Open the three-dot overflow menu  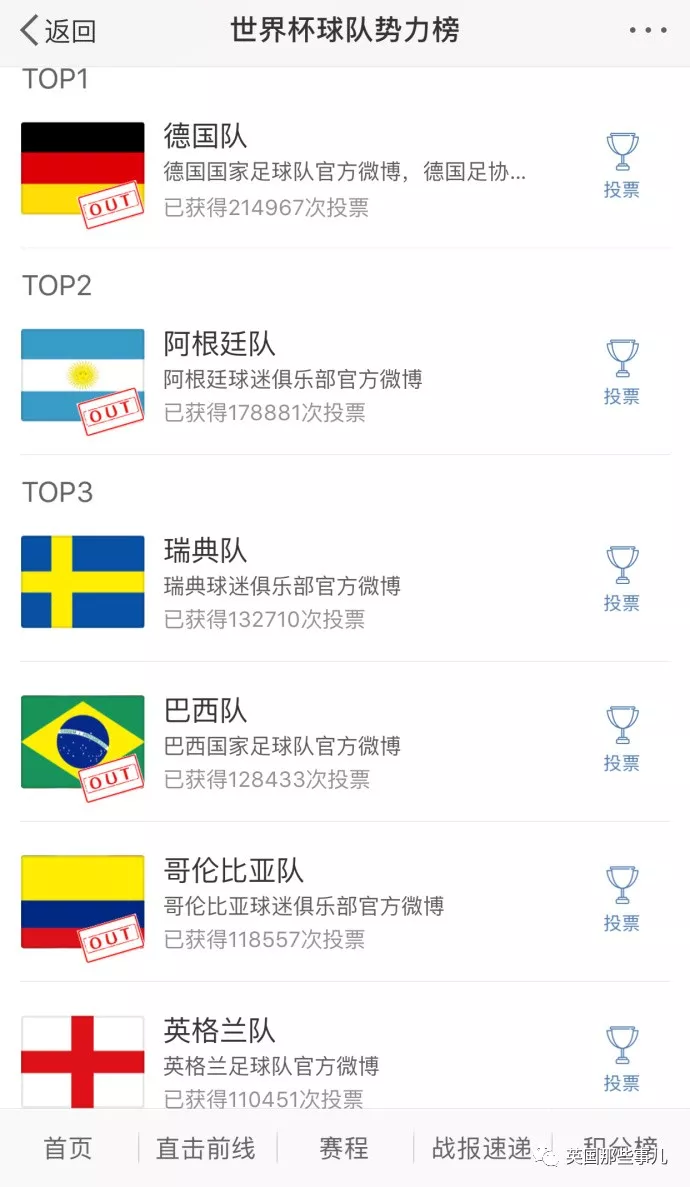(x=648, y=31)
